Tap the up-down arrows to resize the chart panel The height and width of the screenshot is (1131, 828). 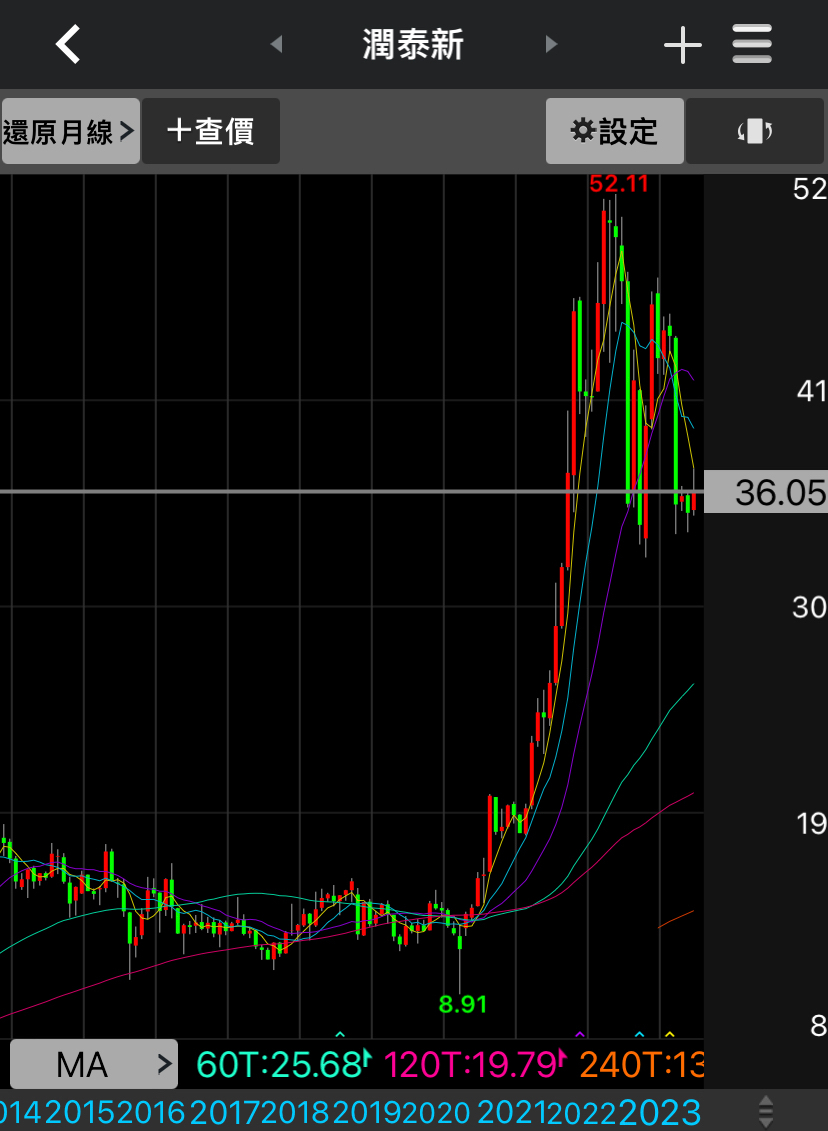pos(766,1111)
